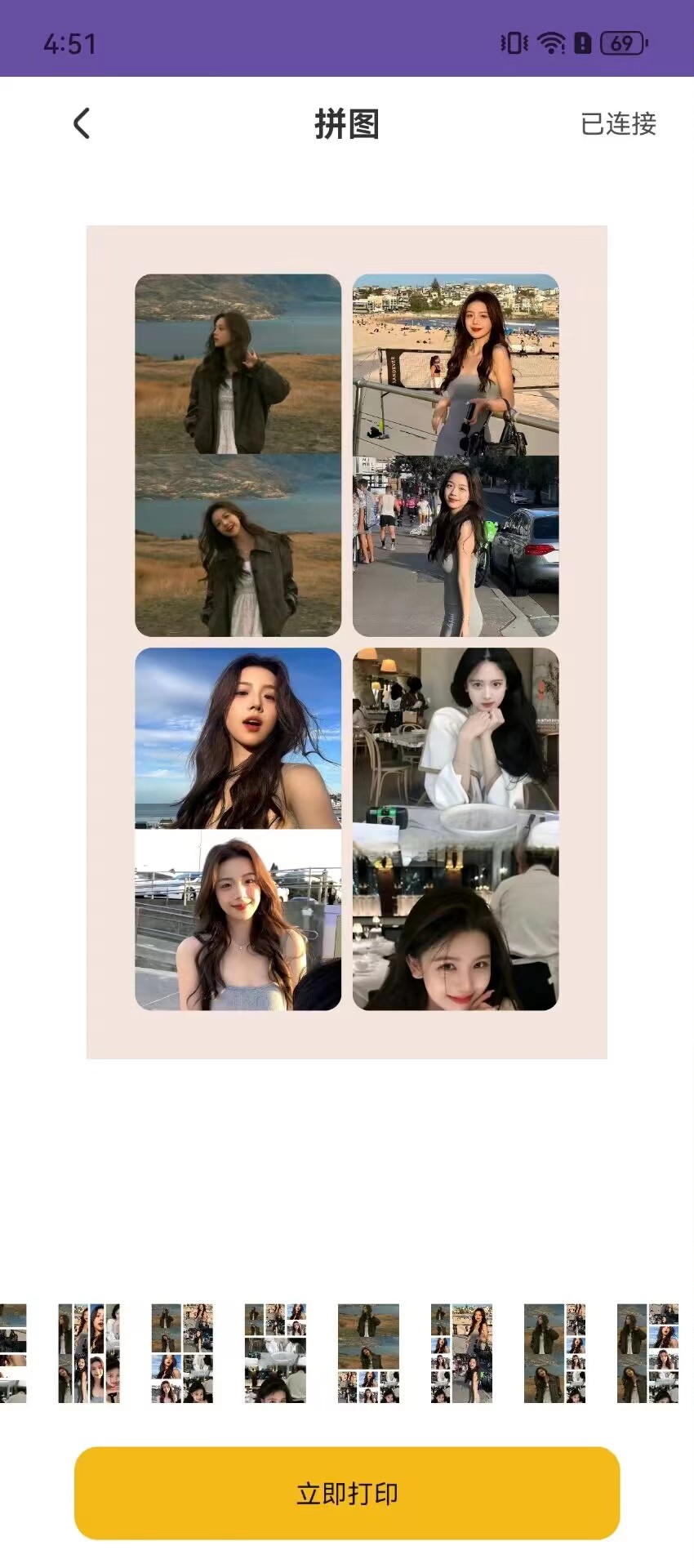Pick the layout with two wide landscape photos above small tiles

click(x=368, y=1353)
